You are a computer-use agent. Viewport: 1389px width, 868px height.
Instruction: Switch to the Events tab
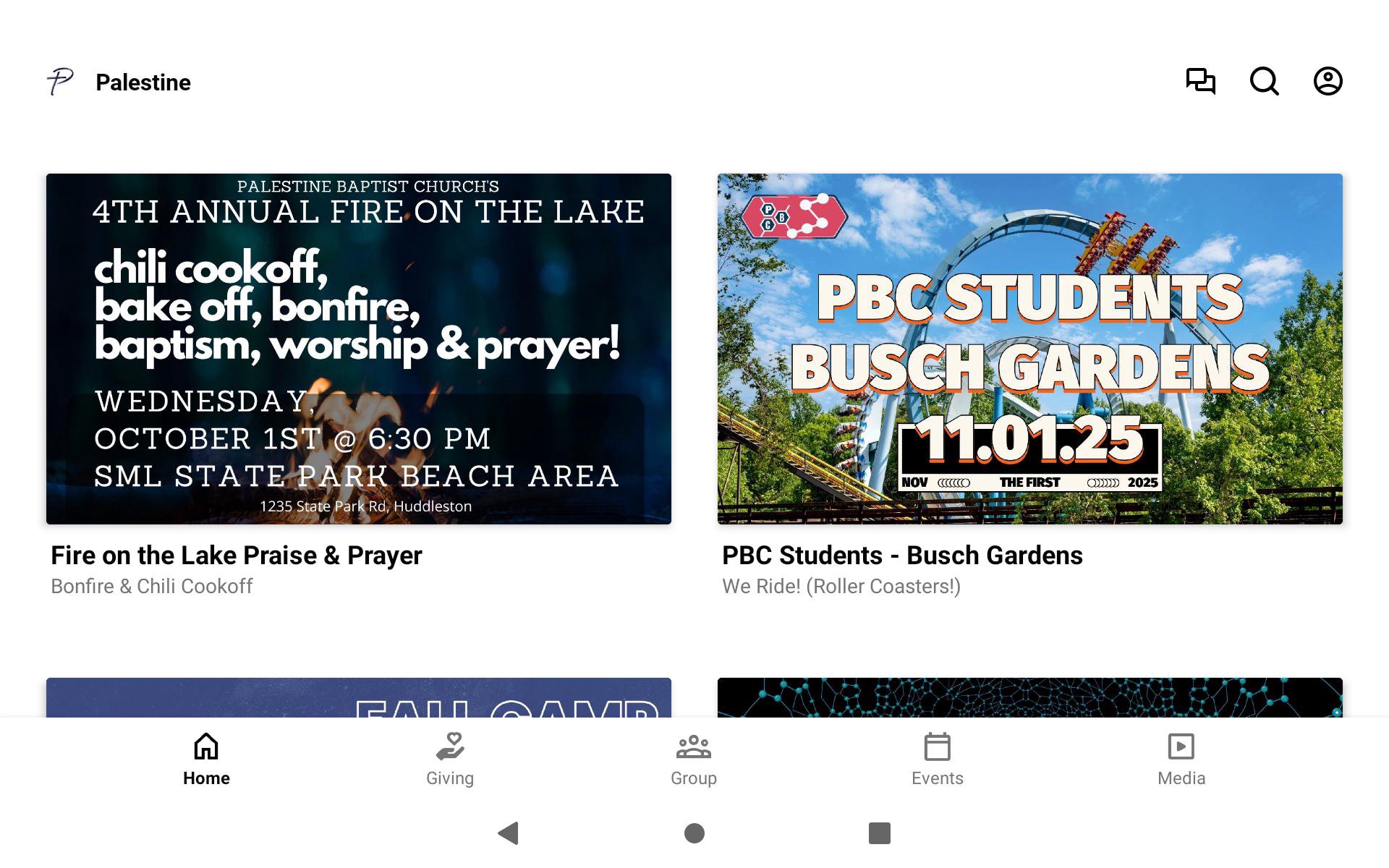938,759
